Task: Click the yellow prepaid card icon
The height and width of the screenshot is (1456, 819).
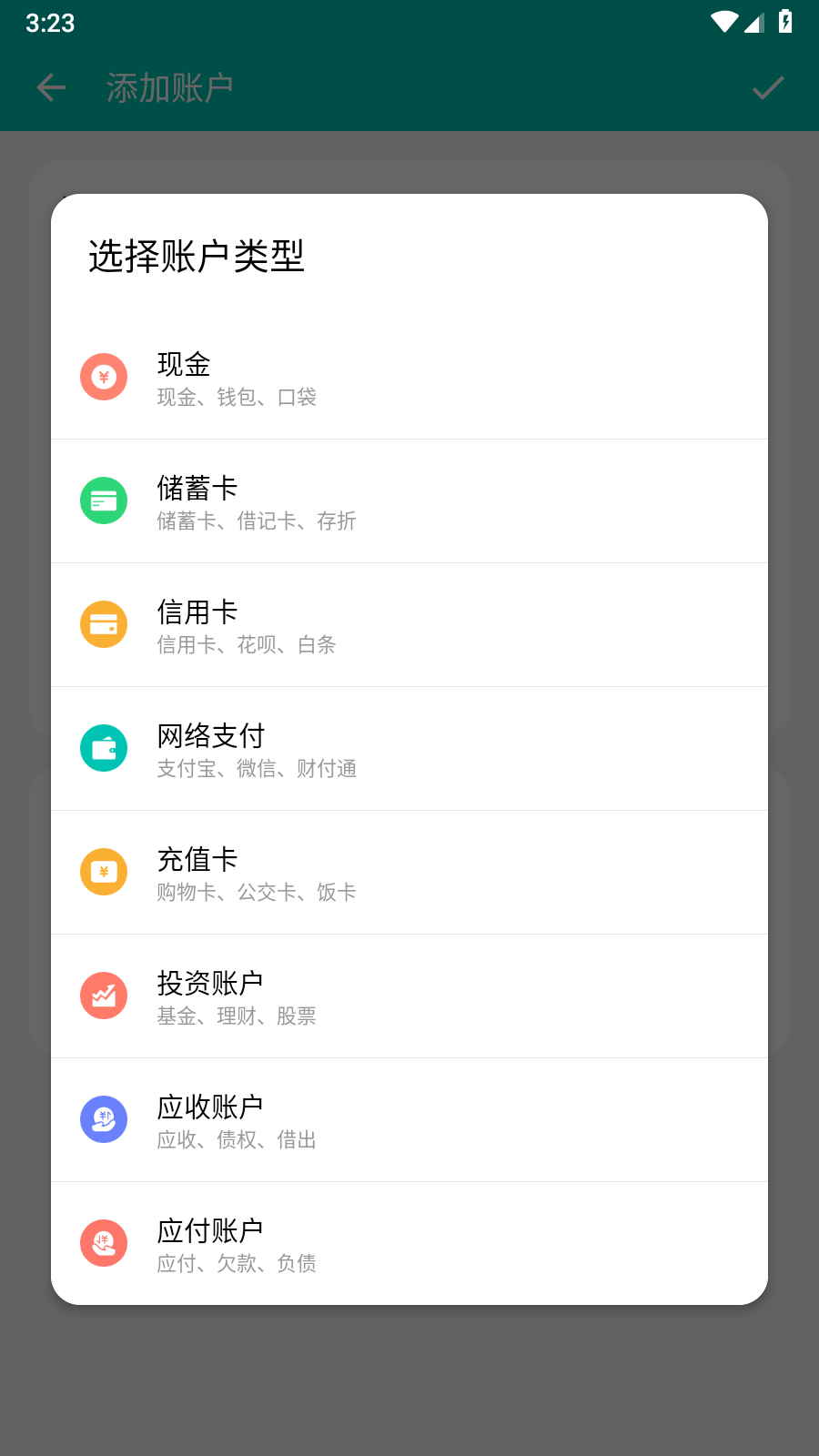Action: [104, 872]
